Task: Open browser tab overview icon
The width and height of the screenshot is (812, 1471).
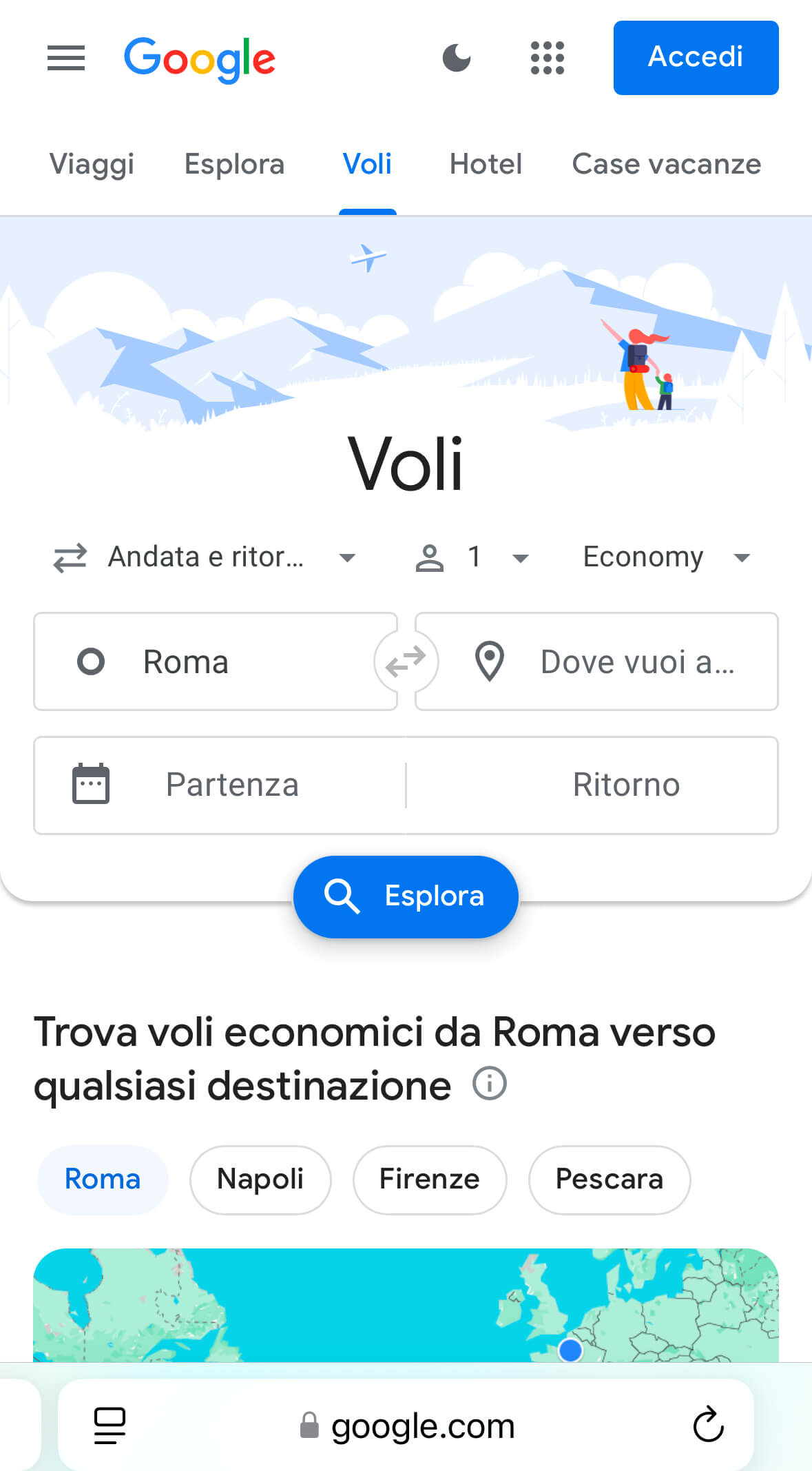Action: (x=108, y=1425)
